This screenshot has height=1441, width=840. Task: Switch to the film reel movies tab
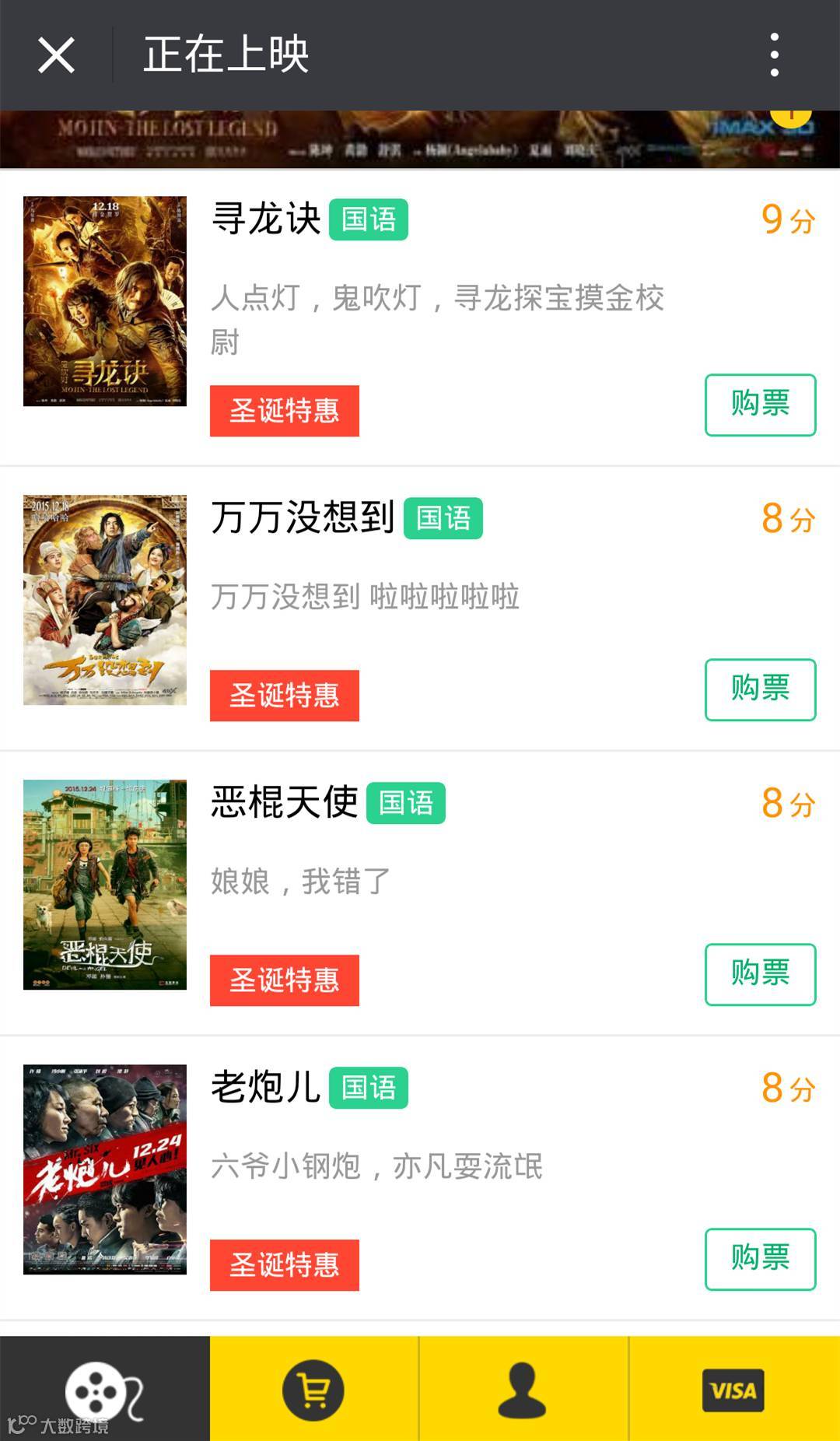point(104,1390)
